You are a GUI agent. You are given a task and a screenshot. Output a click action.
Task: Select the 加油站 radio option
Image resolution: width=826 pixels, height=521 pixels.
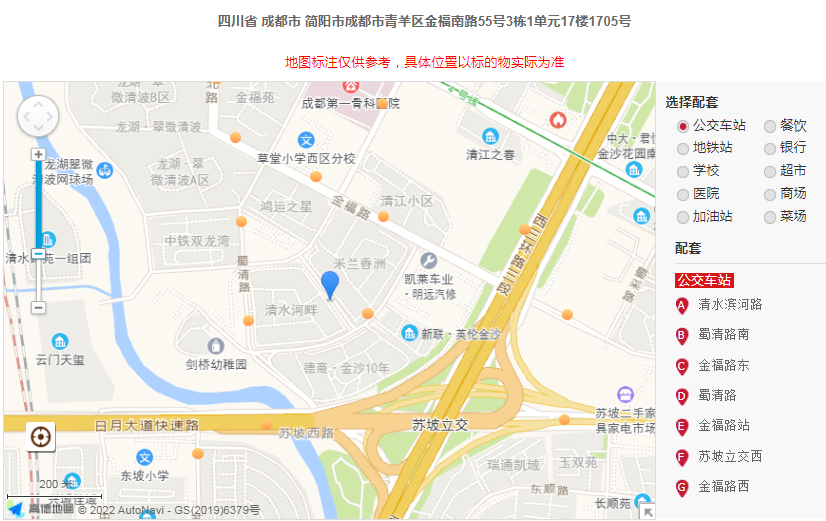click(683, 217)
